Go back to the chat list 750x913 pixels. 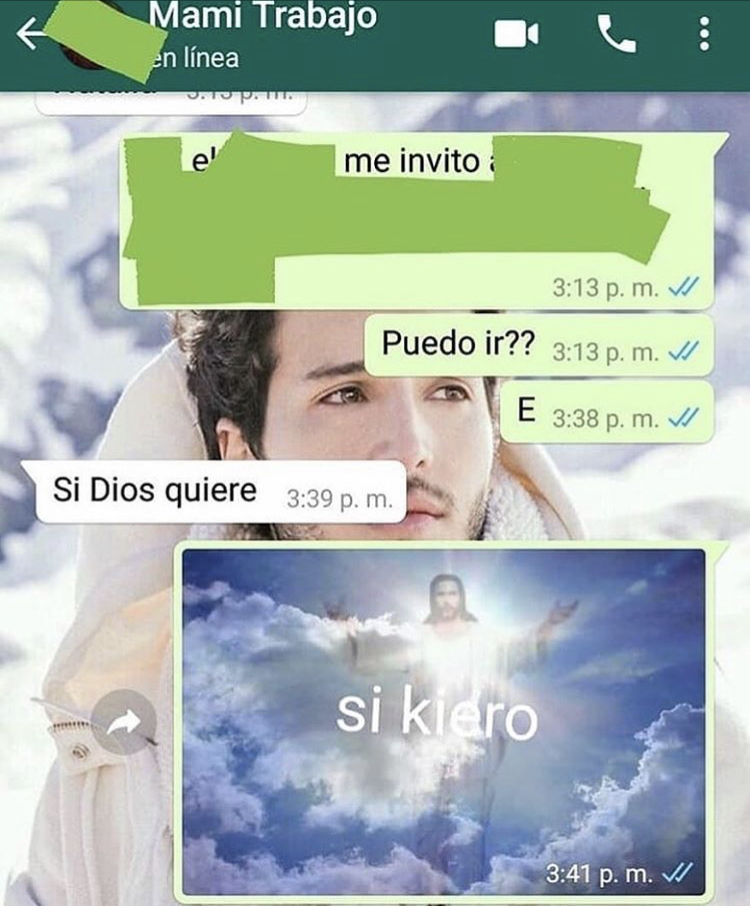pyautogui.click(x=30, y=35)
